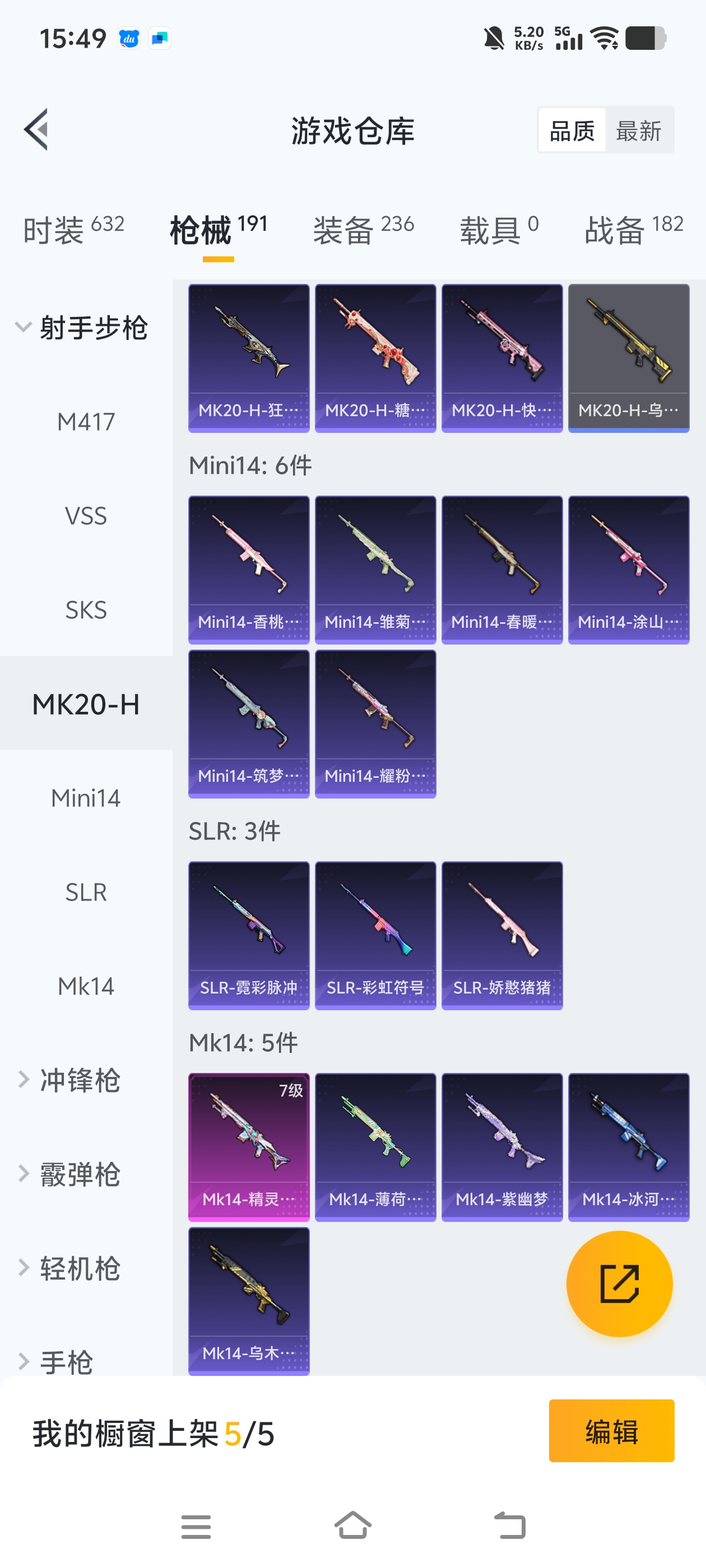
Task: Select the Mini14-雏菊 weapon skin
Action: (375, 569)
